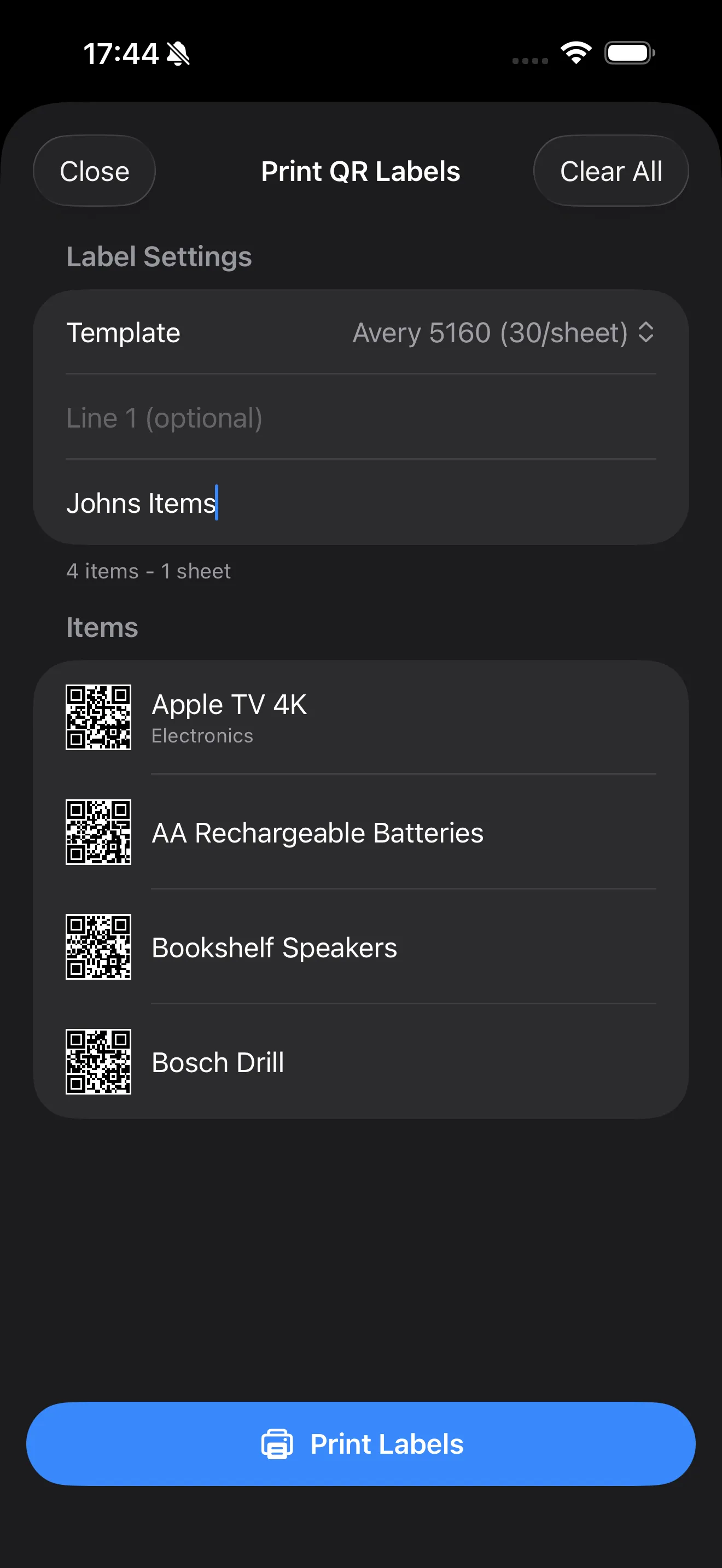Screen dimensions: 722x1568
Task: Tap the battery indicator
Action: coord(630,54)
